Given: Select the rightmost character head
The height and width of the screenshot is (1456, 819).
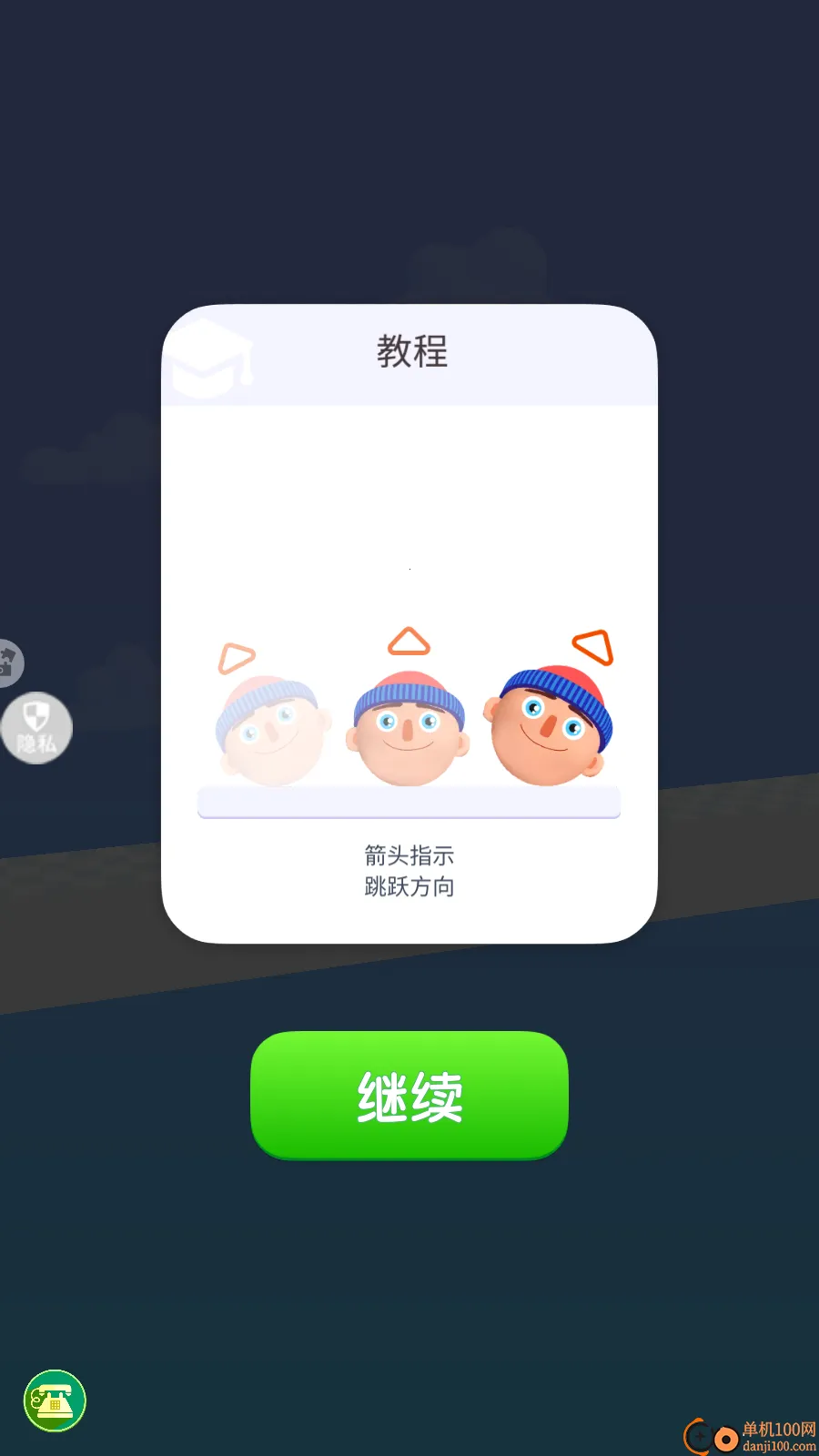Looking at the screenshot, I should pyautogui.click(x=547, y=728).
